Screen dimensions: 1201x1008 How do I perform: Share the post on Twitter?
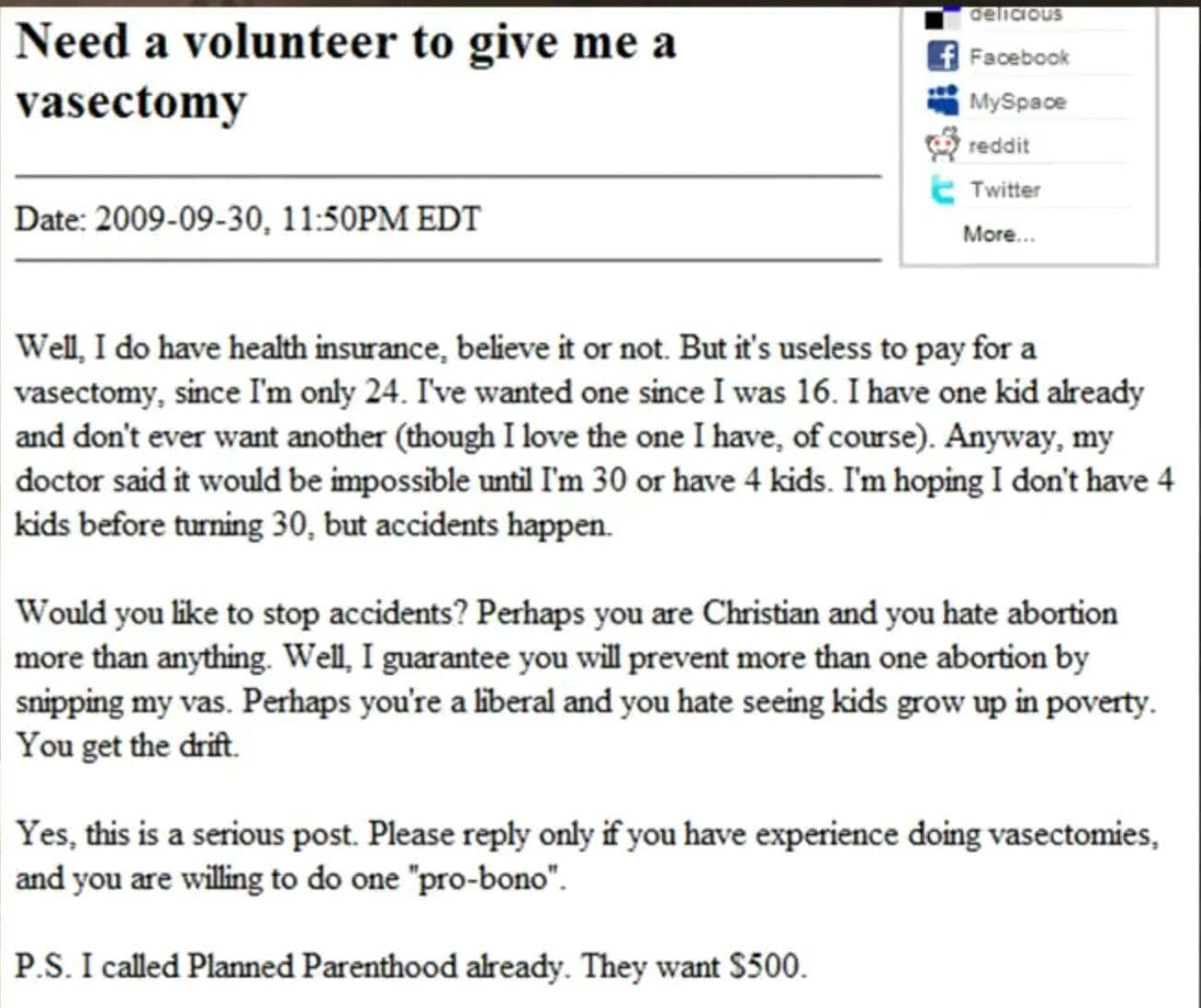point(1004,190)
